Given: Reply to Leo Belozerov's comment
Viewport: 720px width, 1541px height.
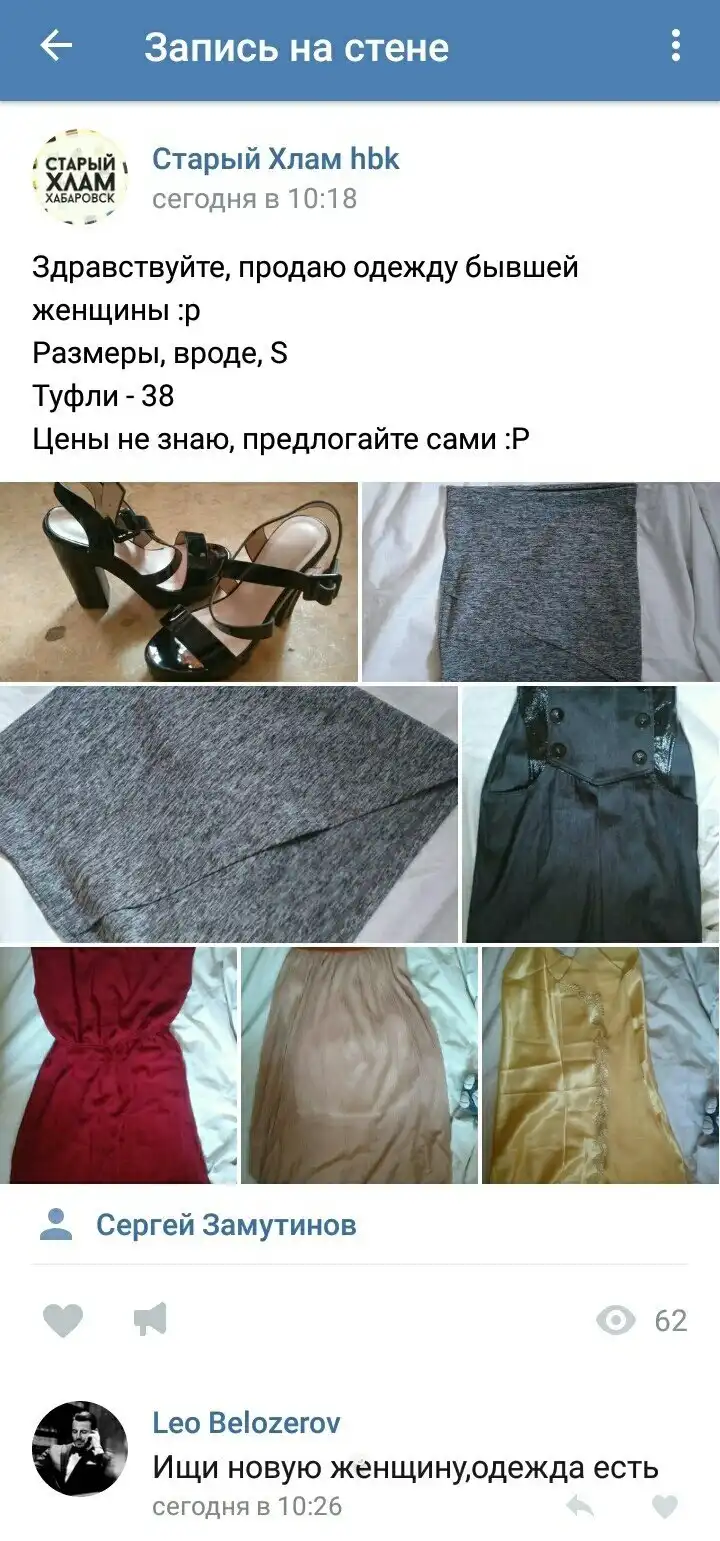Looking at the screenshot, I should (x=578, y=1505).
